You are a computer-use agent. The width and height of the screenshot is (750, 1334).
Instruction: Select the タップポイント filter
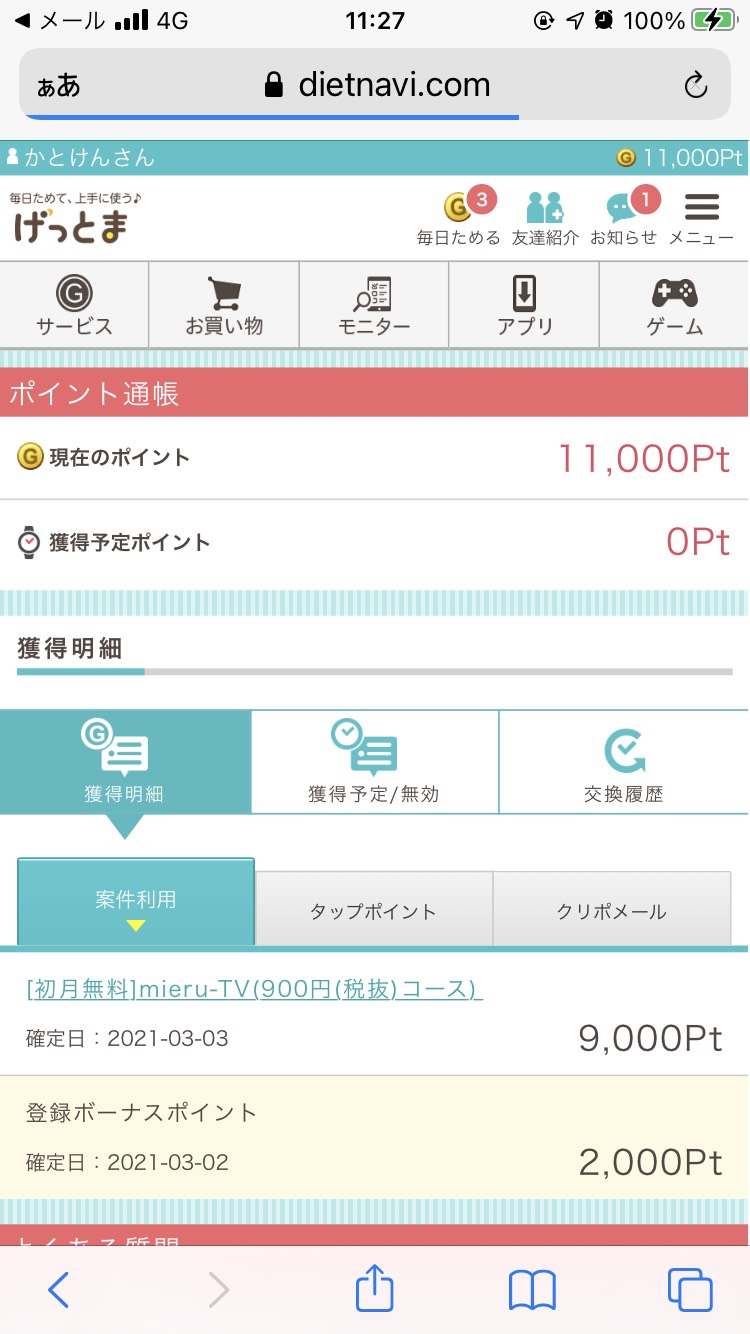374,908
